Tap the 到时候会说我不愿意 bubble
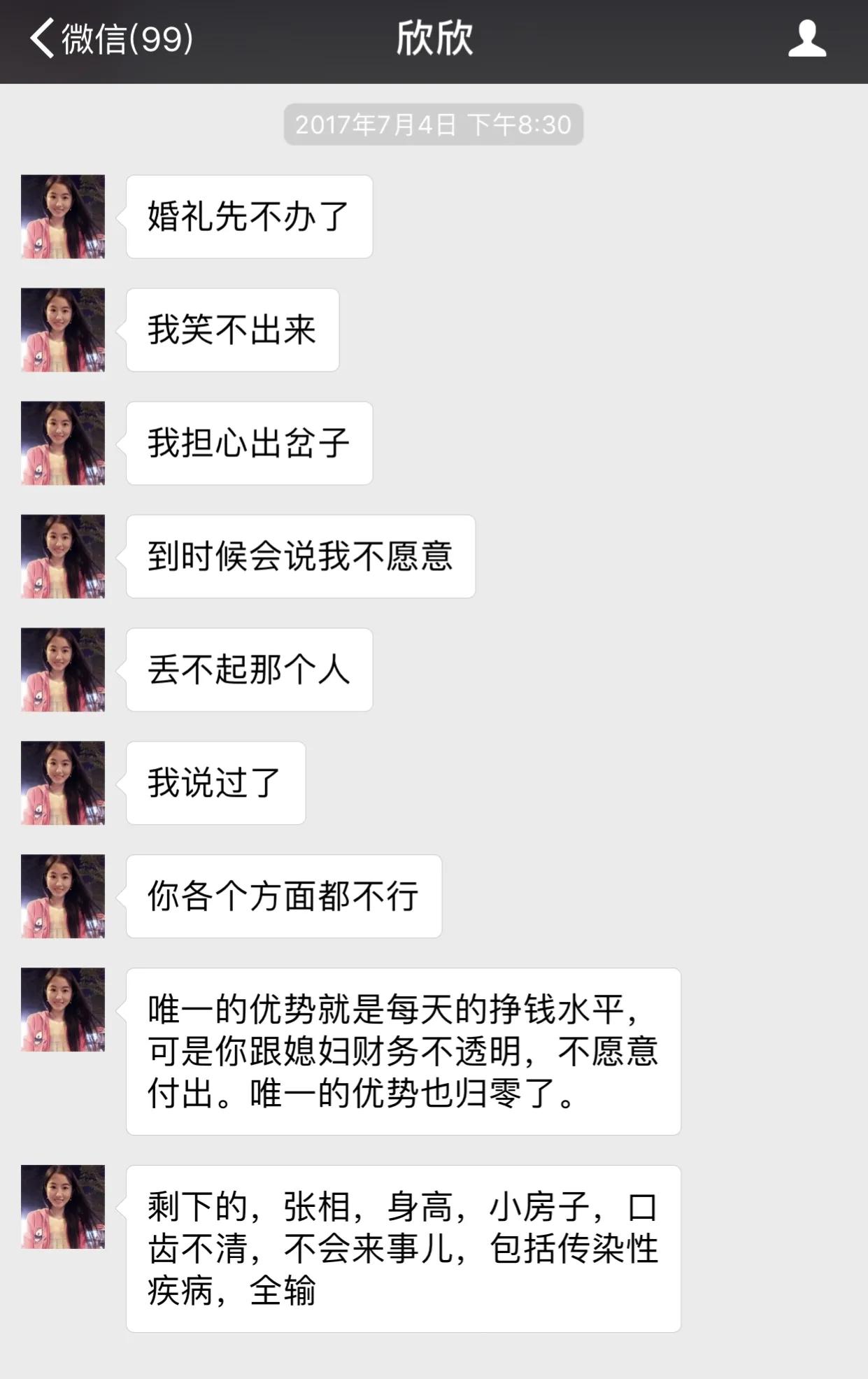 coord(301,556)
